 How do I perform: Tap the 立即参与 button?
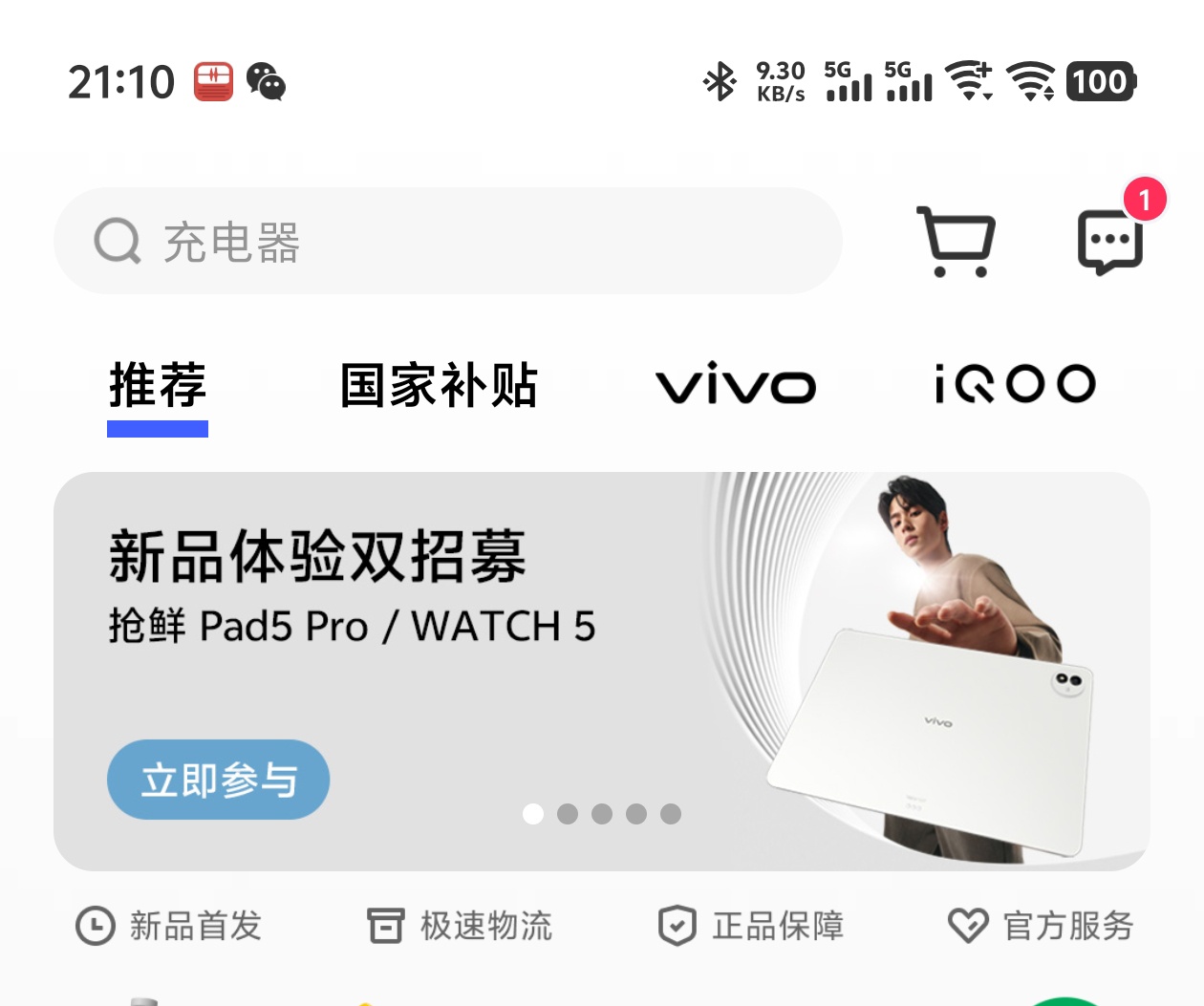[x=219, y=780]
